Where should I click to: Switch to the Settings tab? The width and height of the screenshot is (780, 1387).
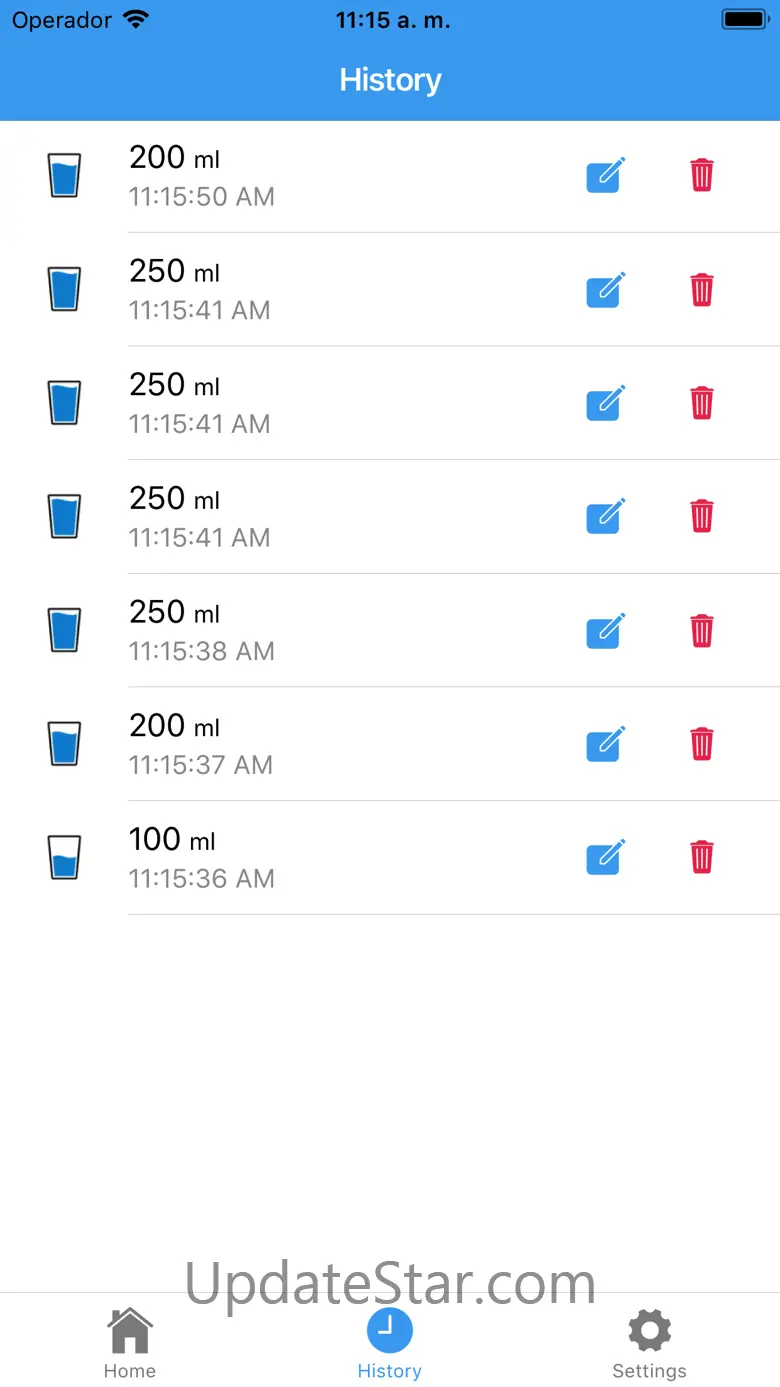649,1343
